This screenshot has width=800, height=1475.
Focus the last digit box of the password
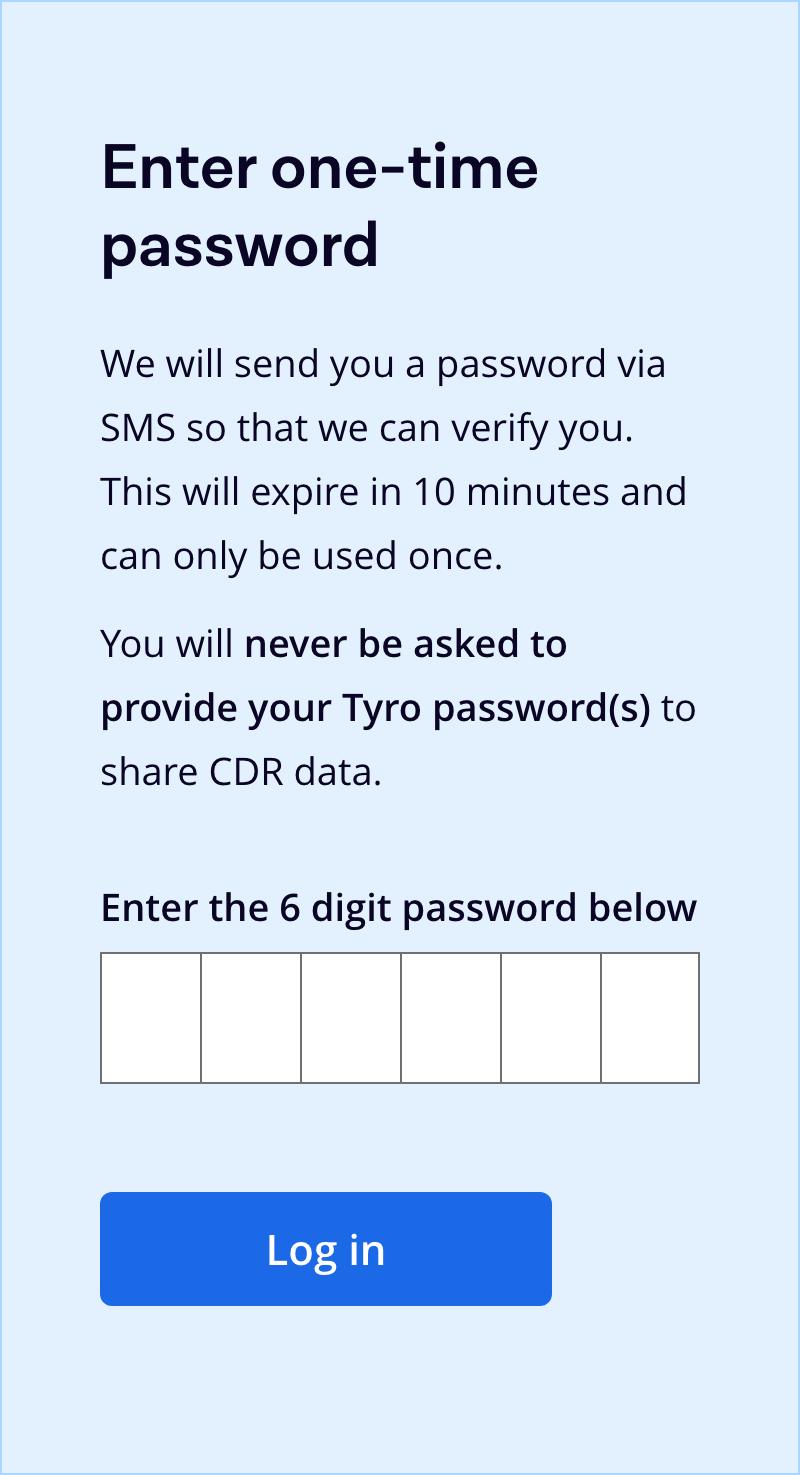650,1018
